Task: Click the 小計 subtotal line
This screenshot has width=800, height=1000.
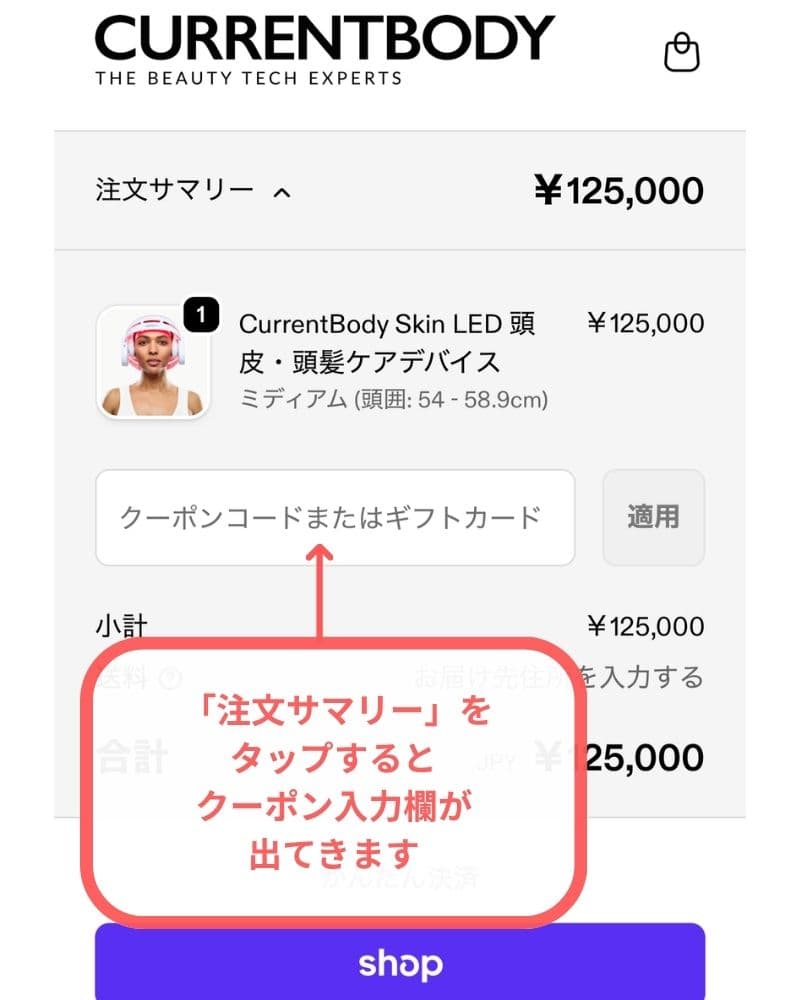Action: pyautogui.click(x=127, y=626)
